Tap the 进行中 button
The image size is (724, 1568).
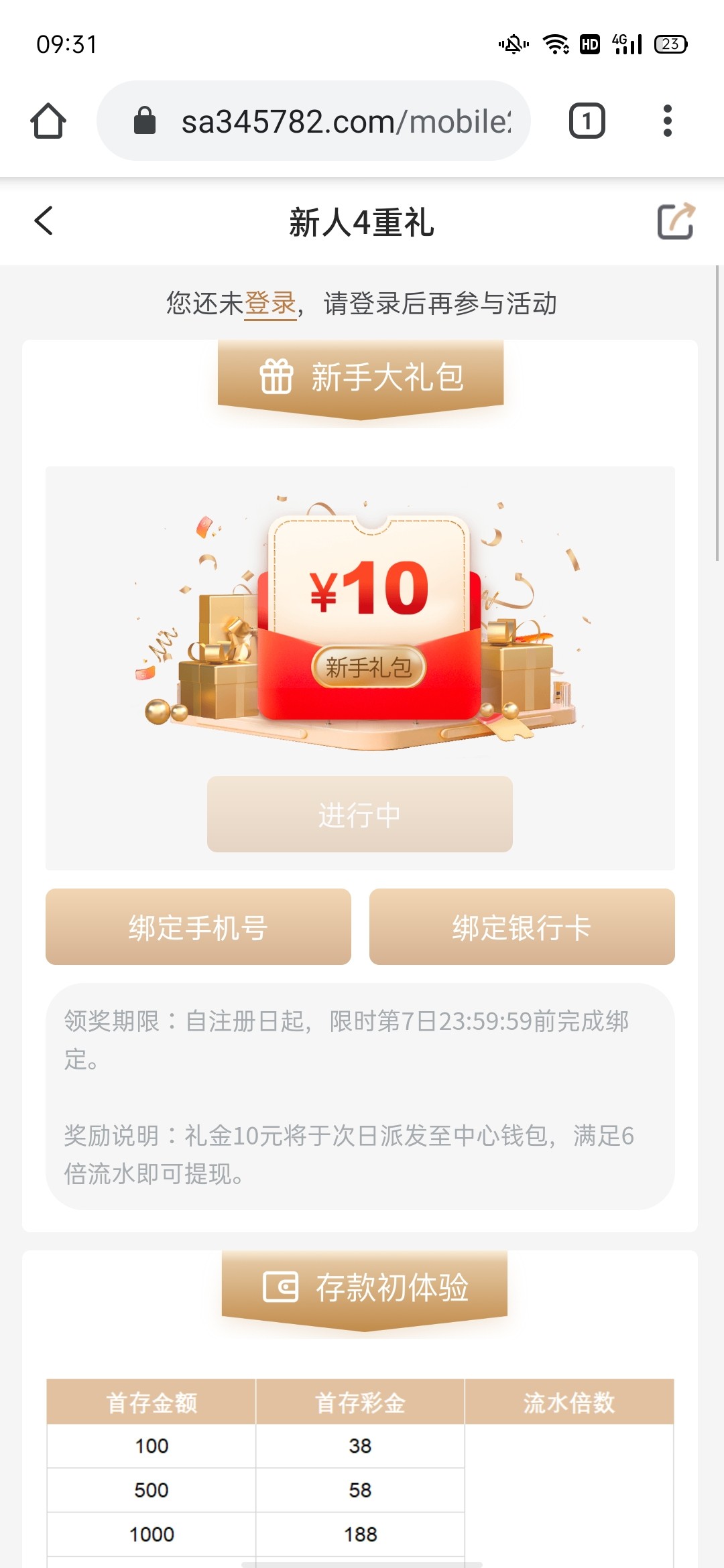tap(359, 814)
